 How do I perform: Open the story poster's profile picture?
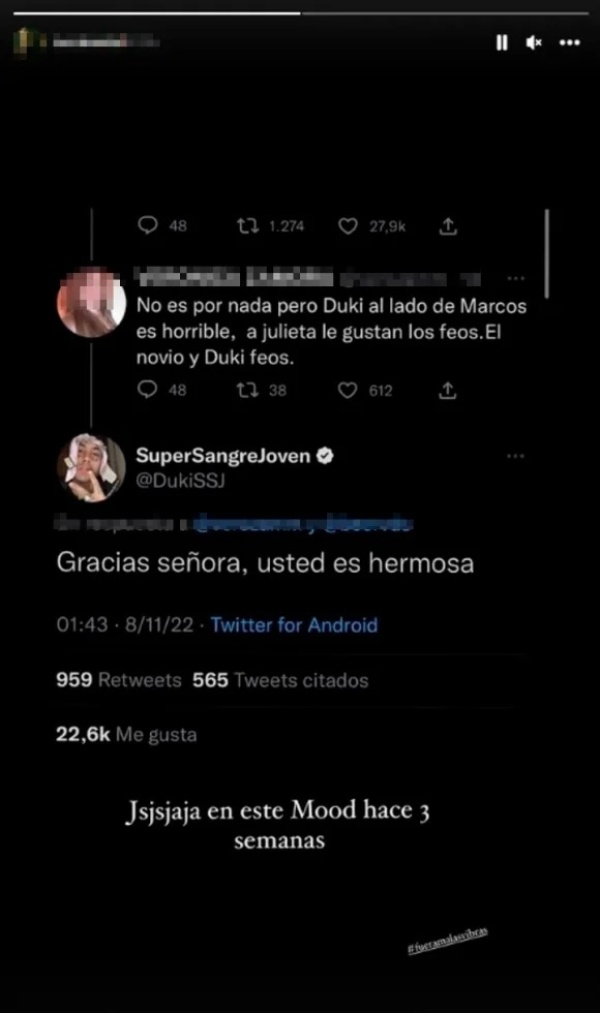click(x=27, y=42)
